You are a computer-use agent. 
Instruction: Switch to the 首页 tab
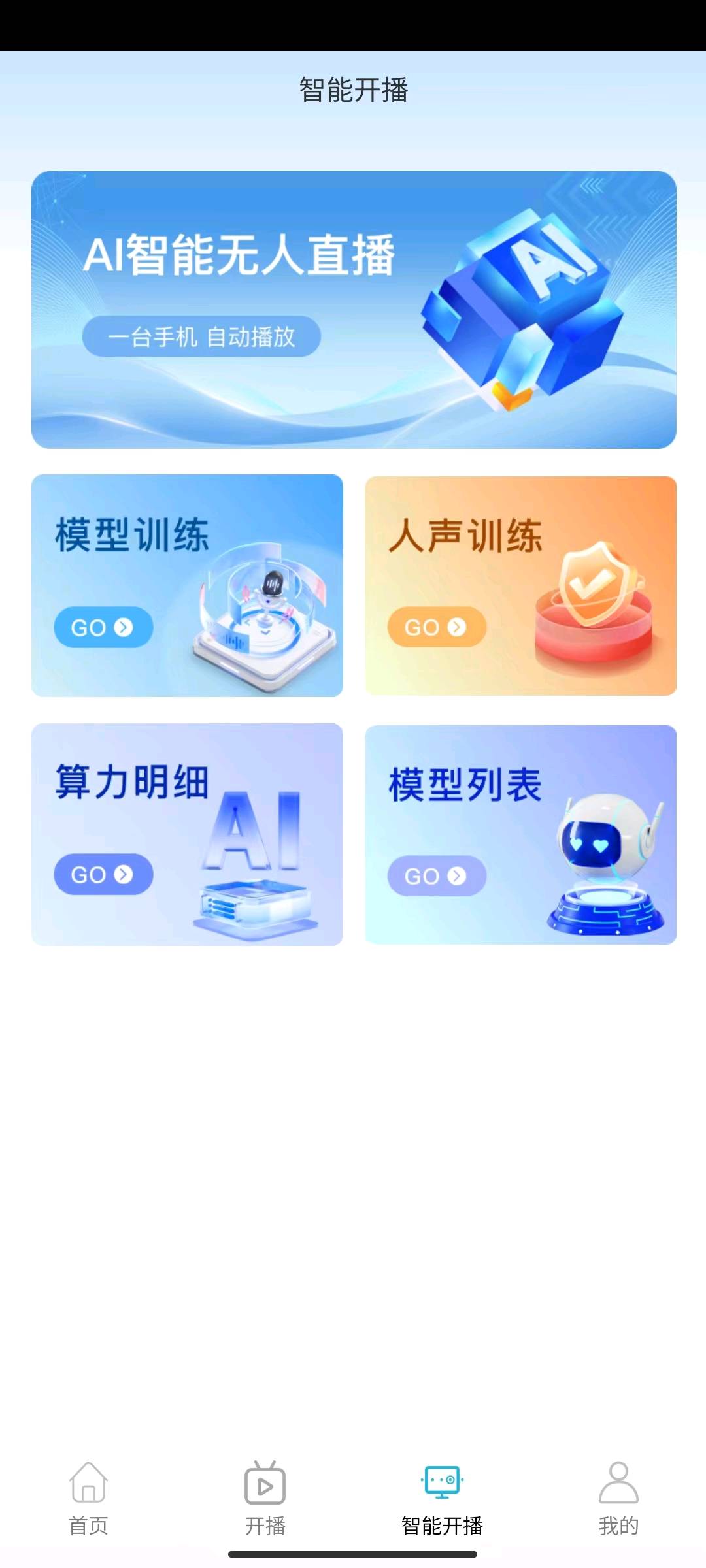88,1496
